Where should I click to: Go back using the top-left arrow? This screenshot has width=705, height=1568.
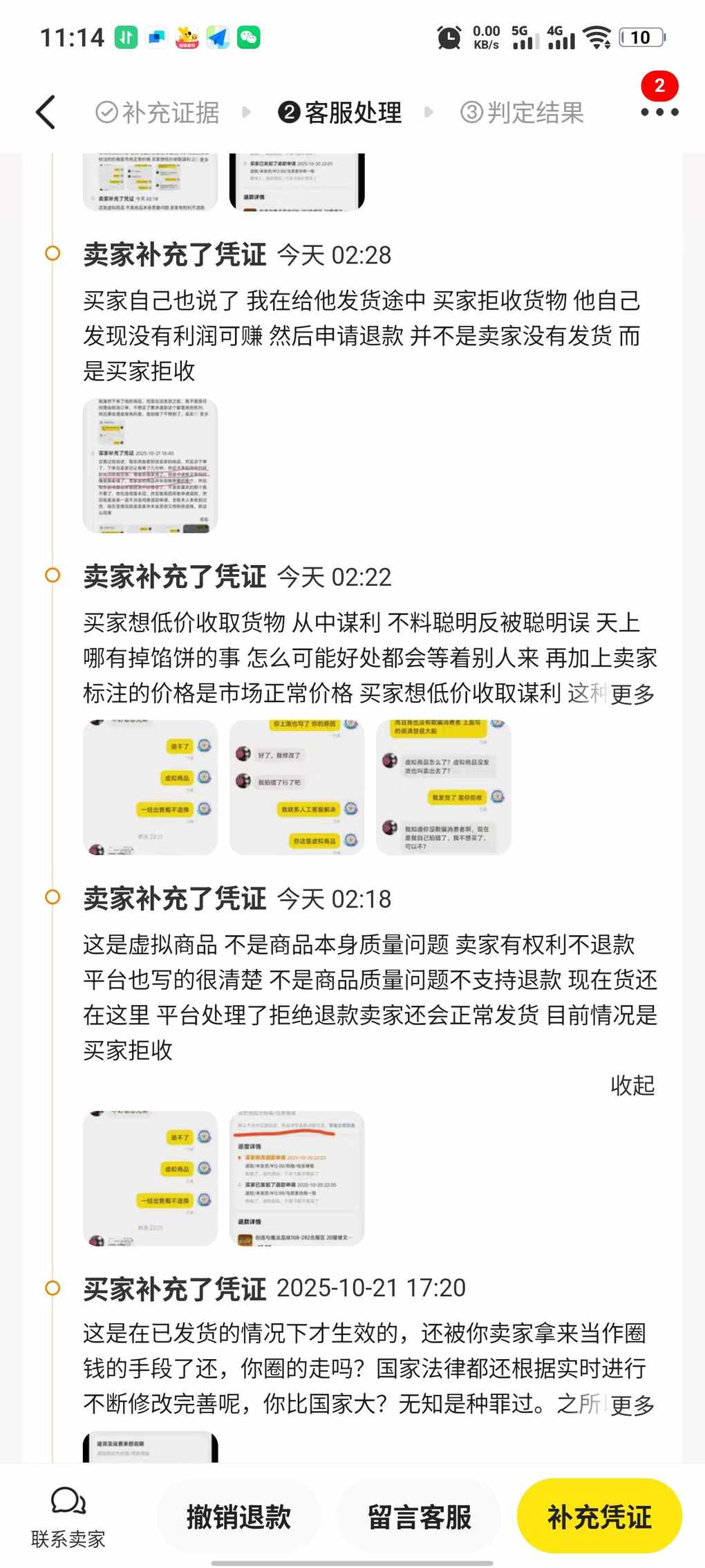pyautogui.click(x=46, y=113)
